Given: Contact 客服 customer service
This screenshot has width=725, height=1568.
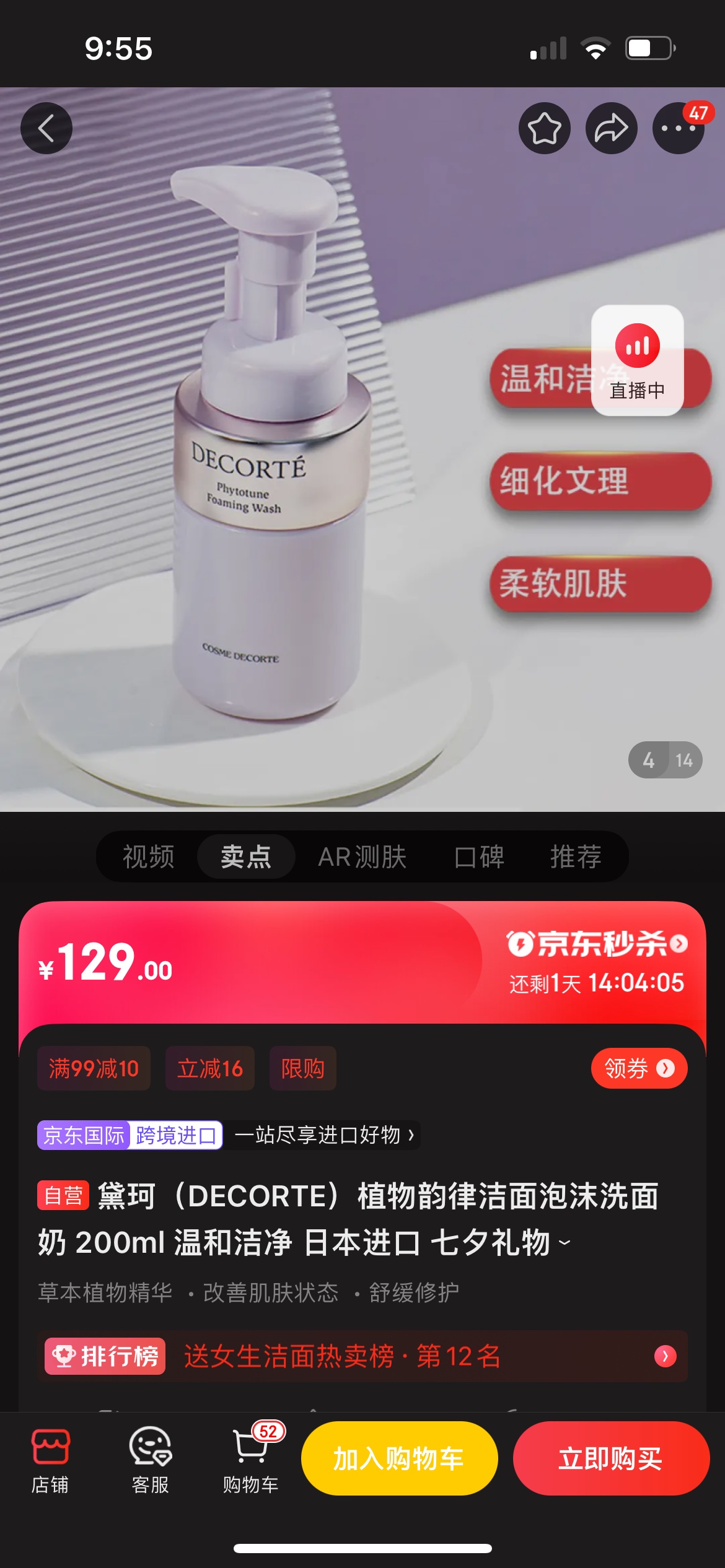Looking at the screenshot, I should [x=150, y=1460].
